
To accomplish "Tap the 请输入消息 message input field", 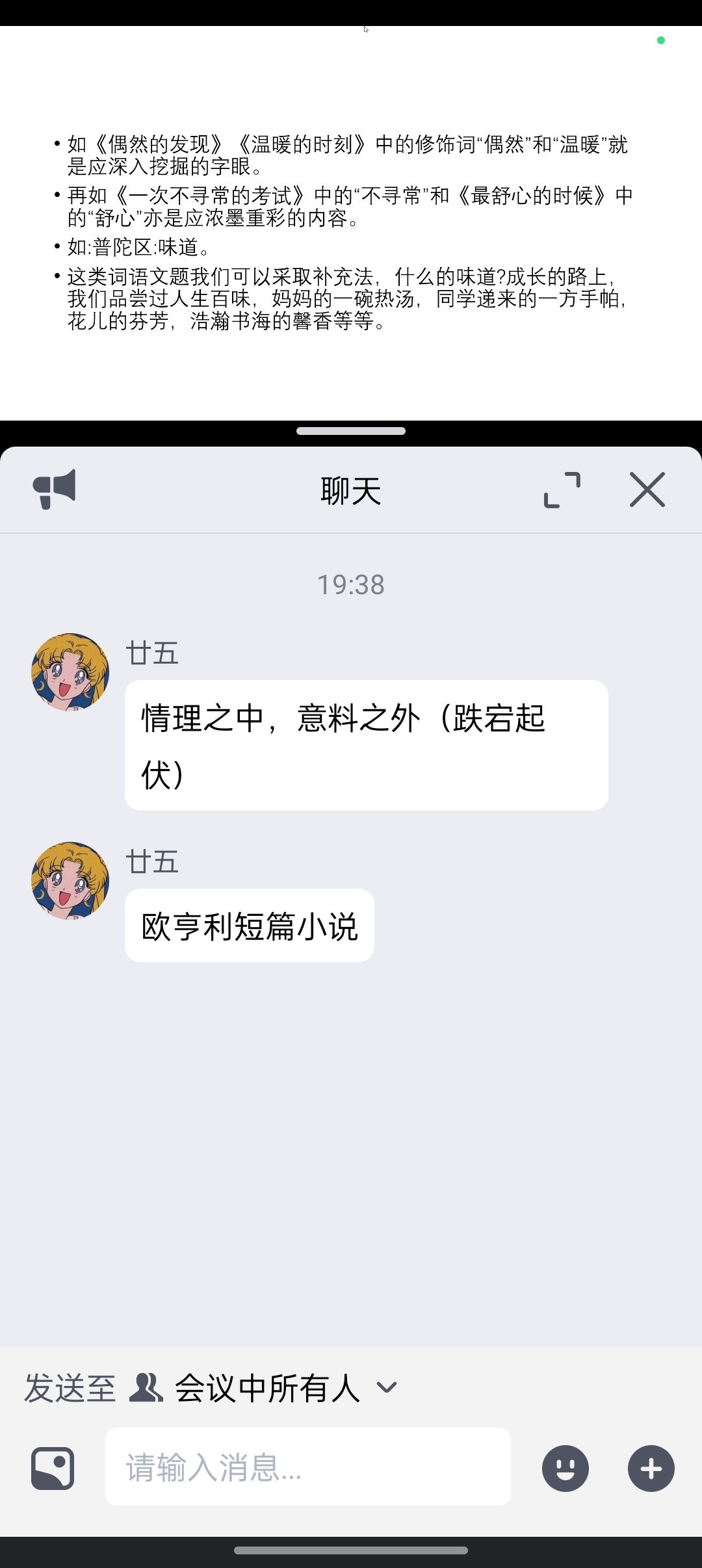I will point(308,1467).
